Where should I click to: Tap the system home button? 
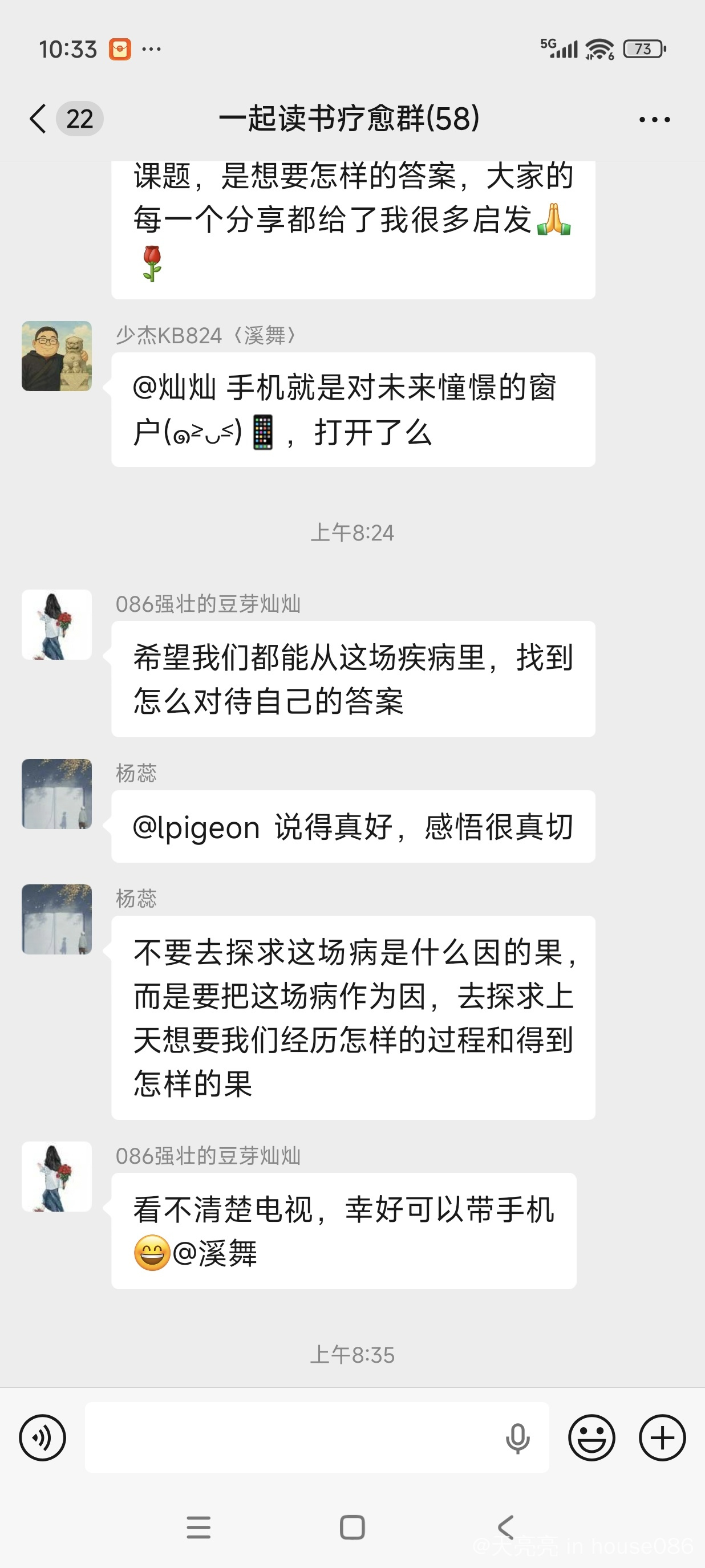click(x=352, y=1526)
